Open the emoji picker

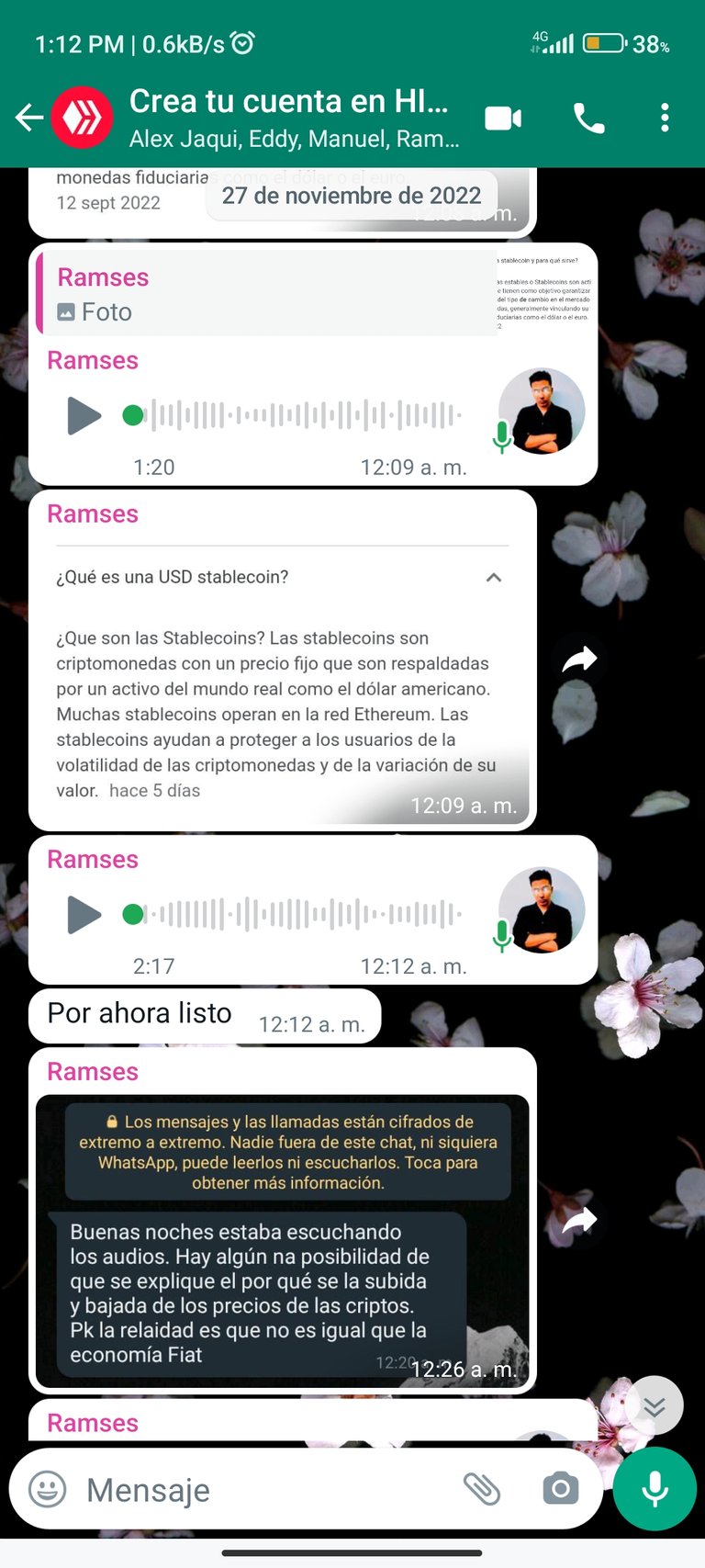[48, 1489]
